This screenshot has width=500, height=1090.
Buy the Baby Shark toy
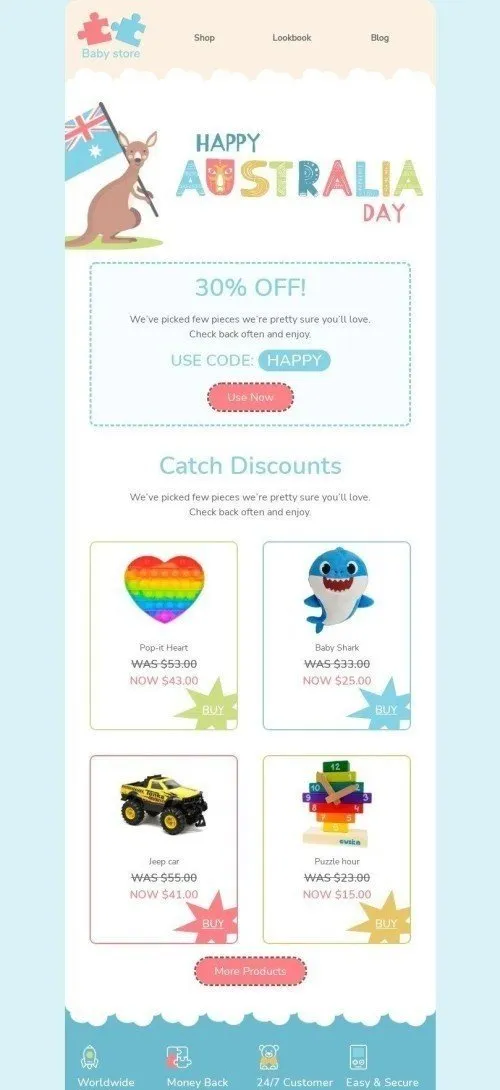[x=386, y=710]
